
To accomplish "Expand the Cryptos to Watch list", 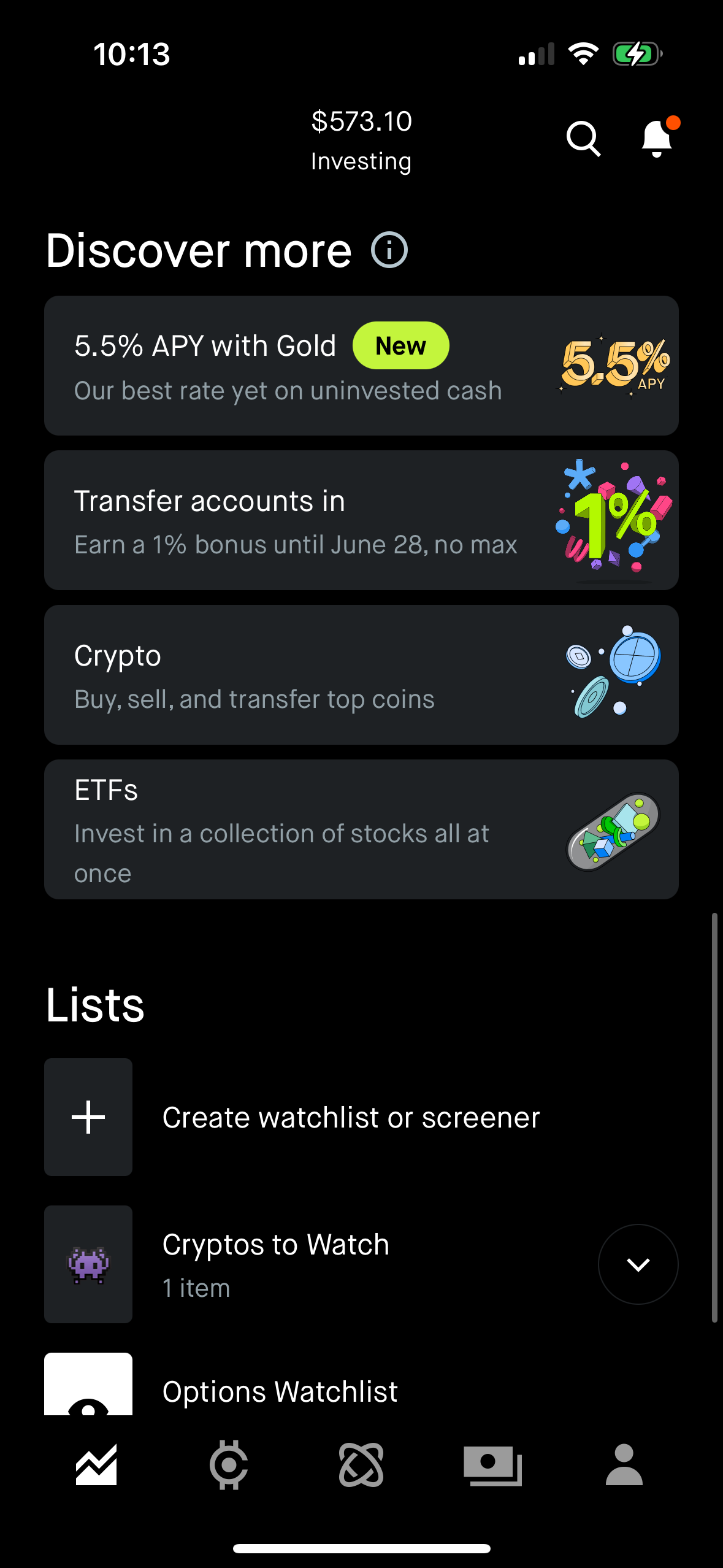I will tap(638, 1265).
